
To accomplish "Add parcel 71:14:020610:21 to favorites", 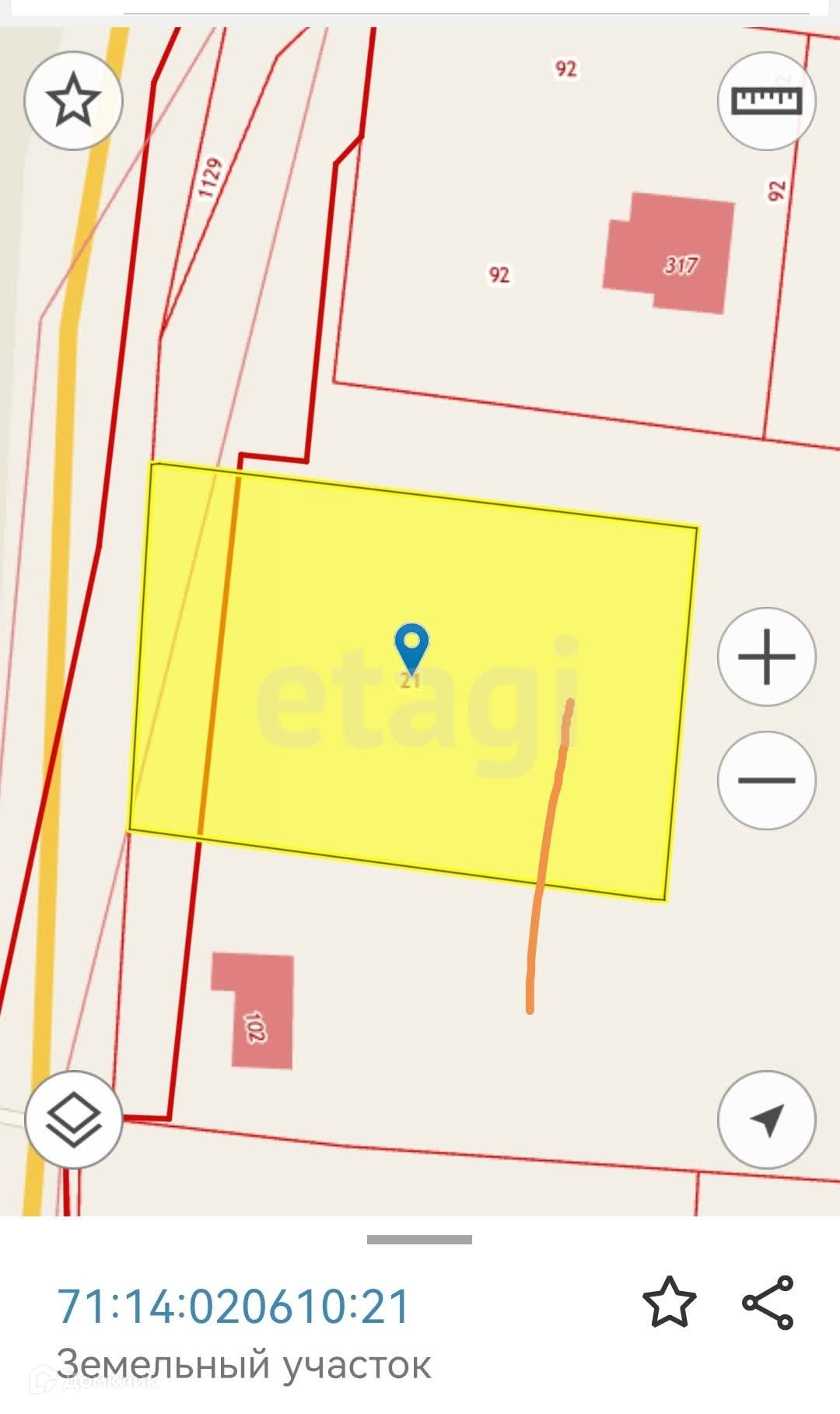I will pos(669,1301).
